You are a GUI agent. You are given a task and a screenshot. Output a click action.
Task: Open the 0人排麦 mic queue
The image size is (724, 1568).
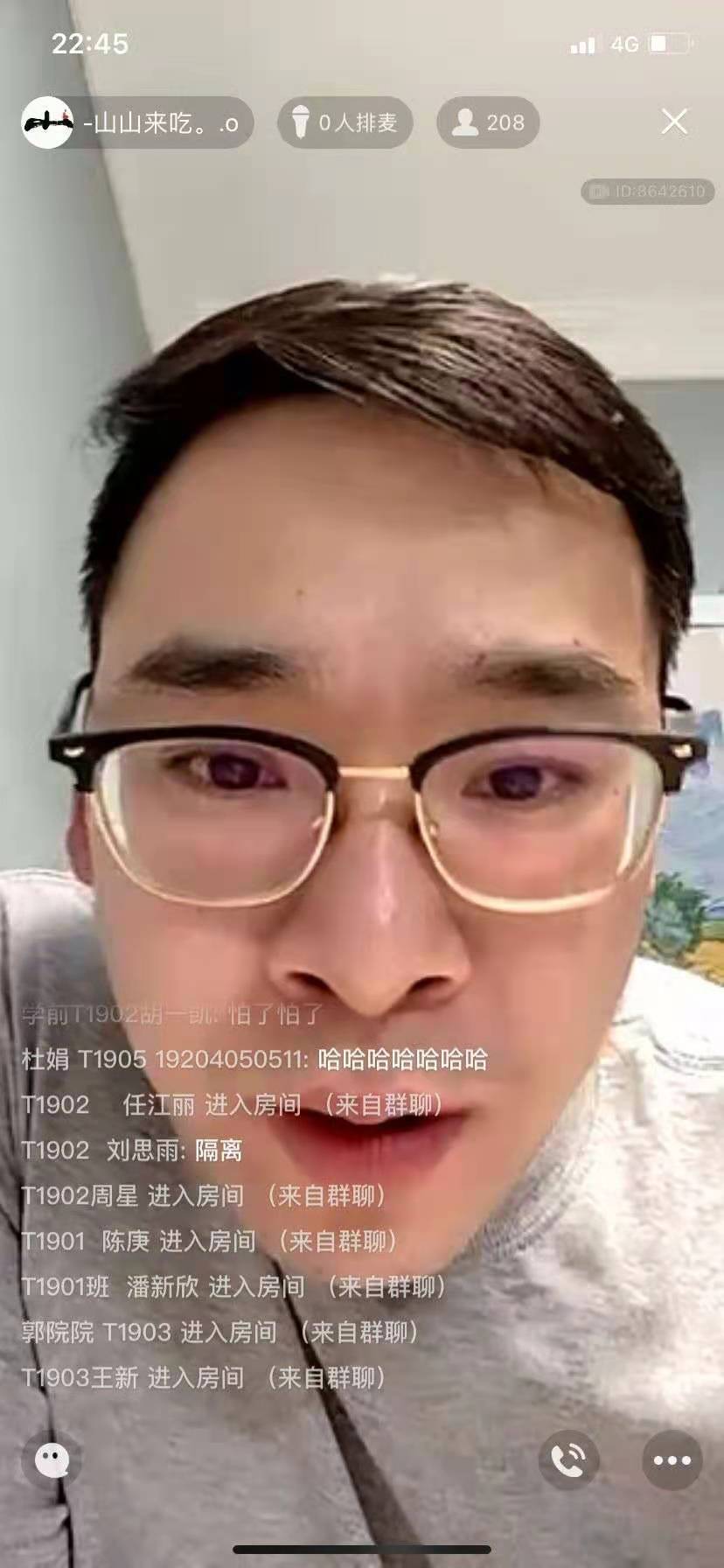tap(345, 122)
